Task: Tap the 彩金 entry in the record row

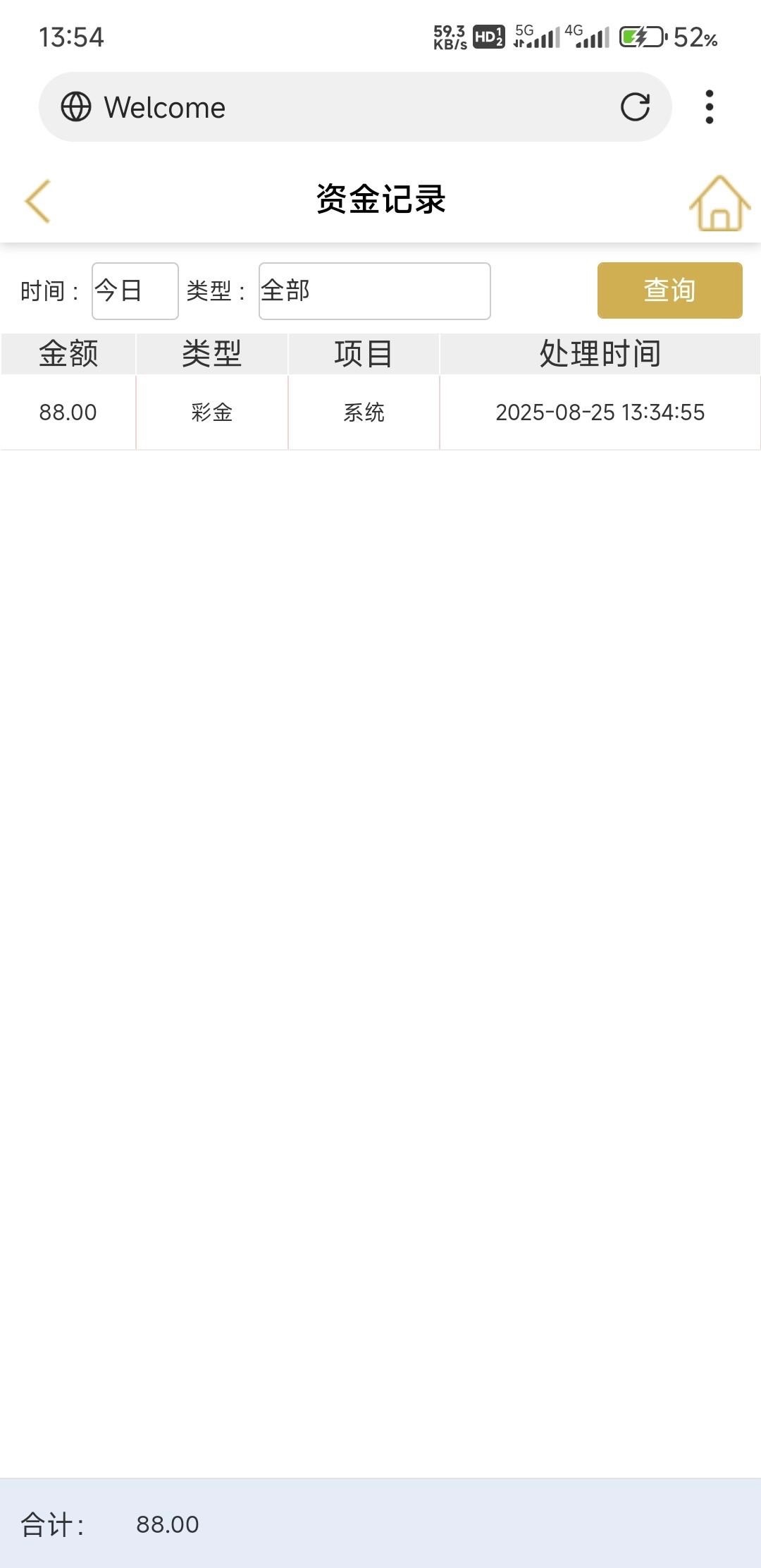Action: [x=211, y=412]
